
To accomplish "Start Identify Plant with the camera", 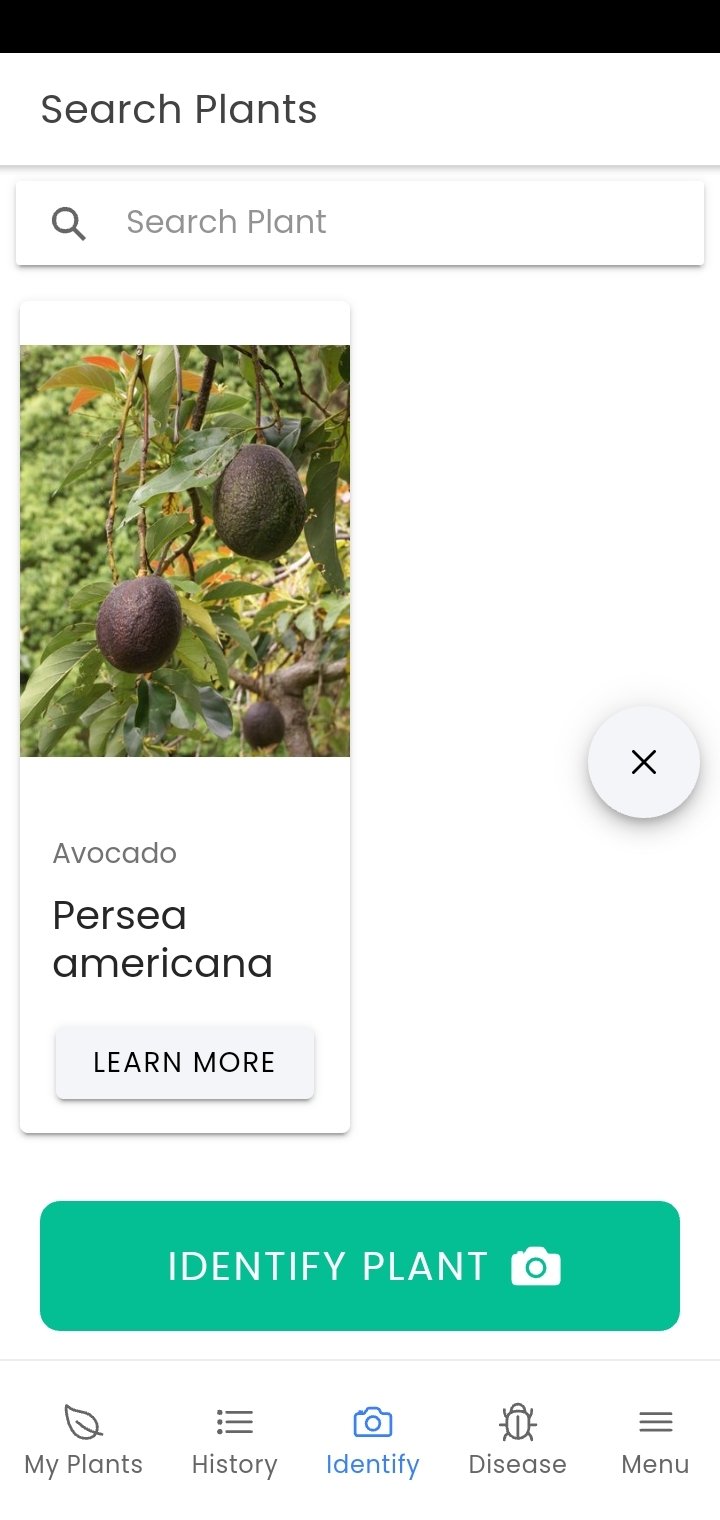I will click(x=360, y=1266).
